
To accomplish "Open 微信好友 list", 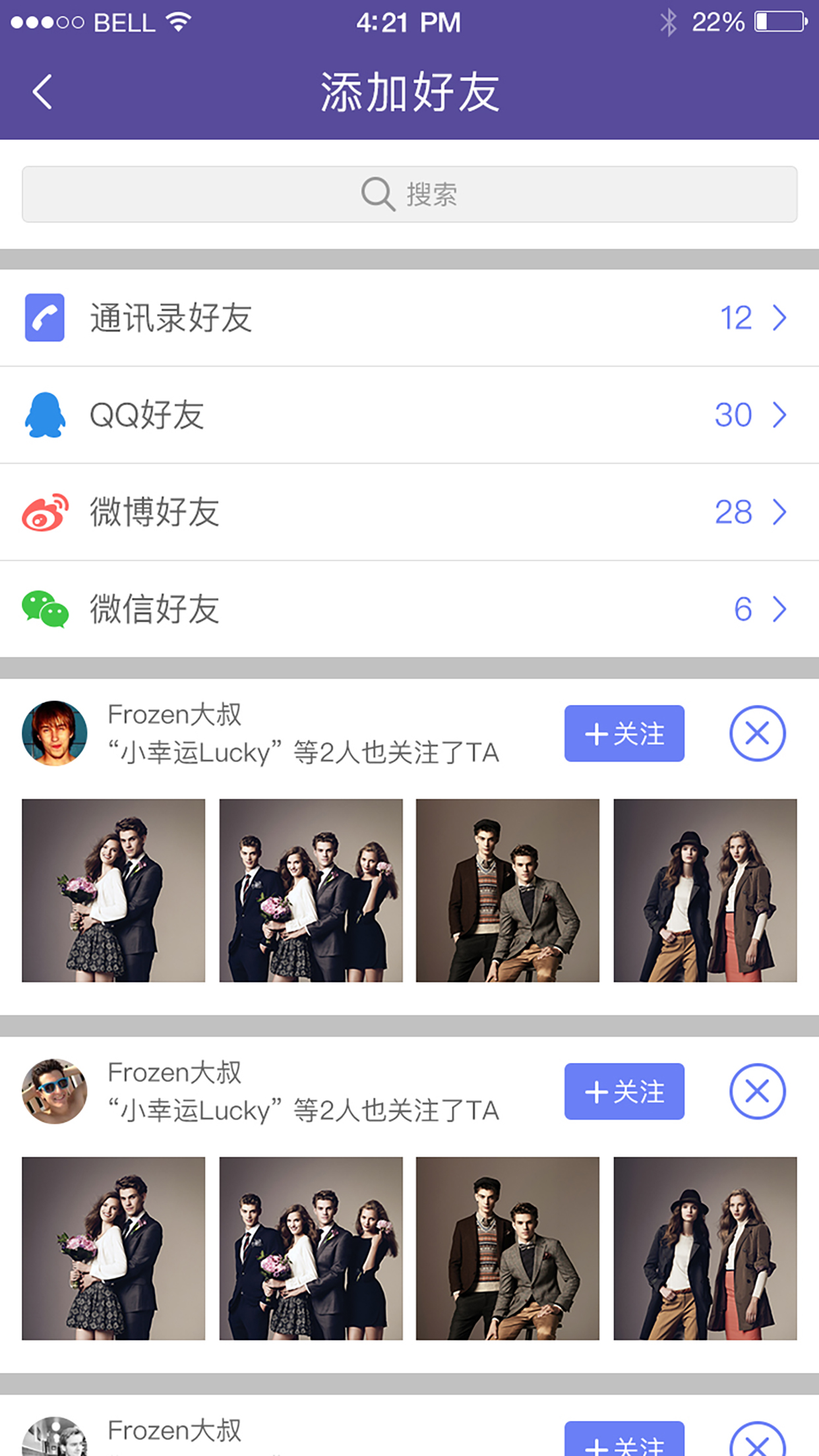I will [x=409, y=609].
